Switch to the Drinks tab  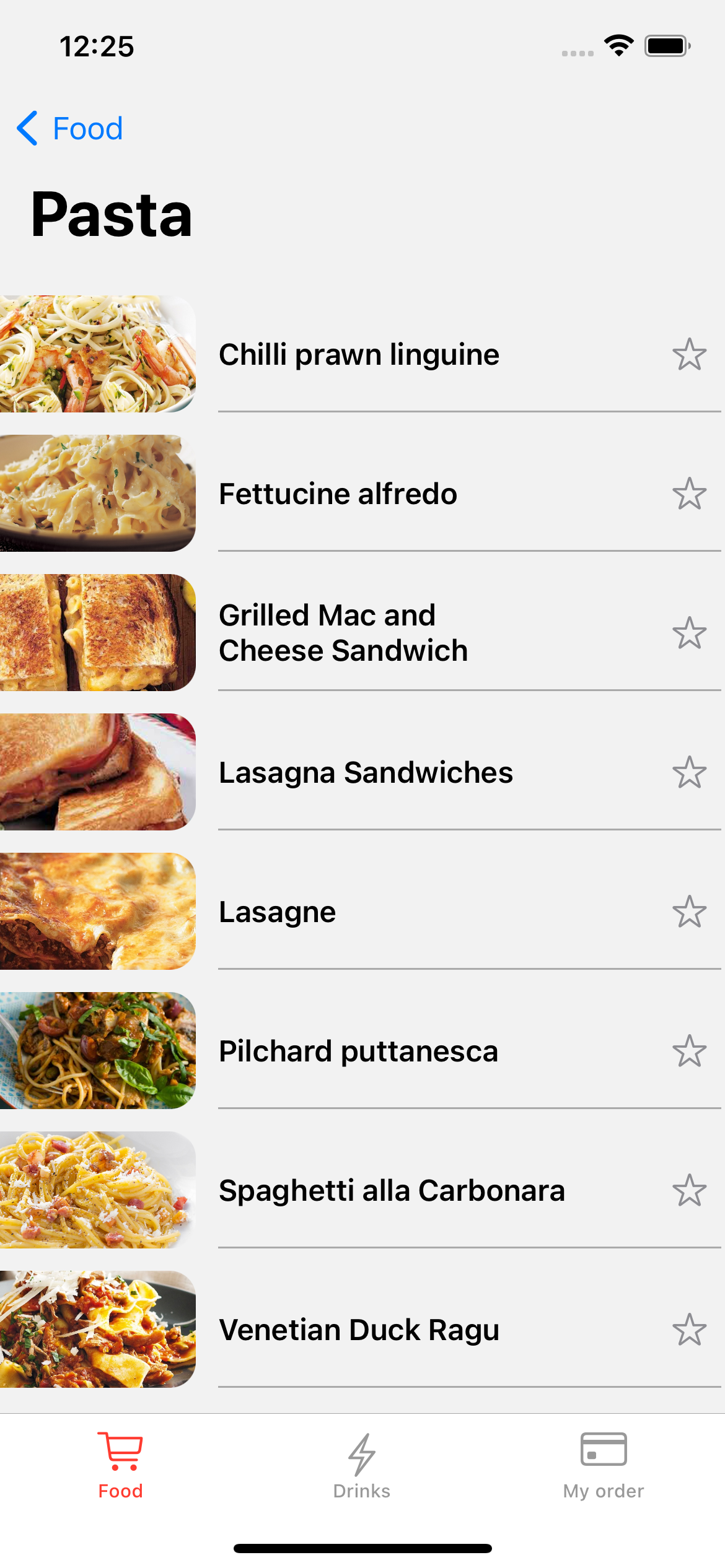click(362, 1466)
